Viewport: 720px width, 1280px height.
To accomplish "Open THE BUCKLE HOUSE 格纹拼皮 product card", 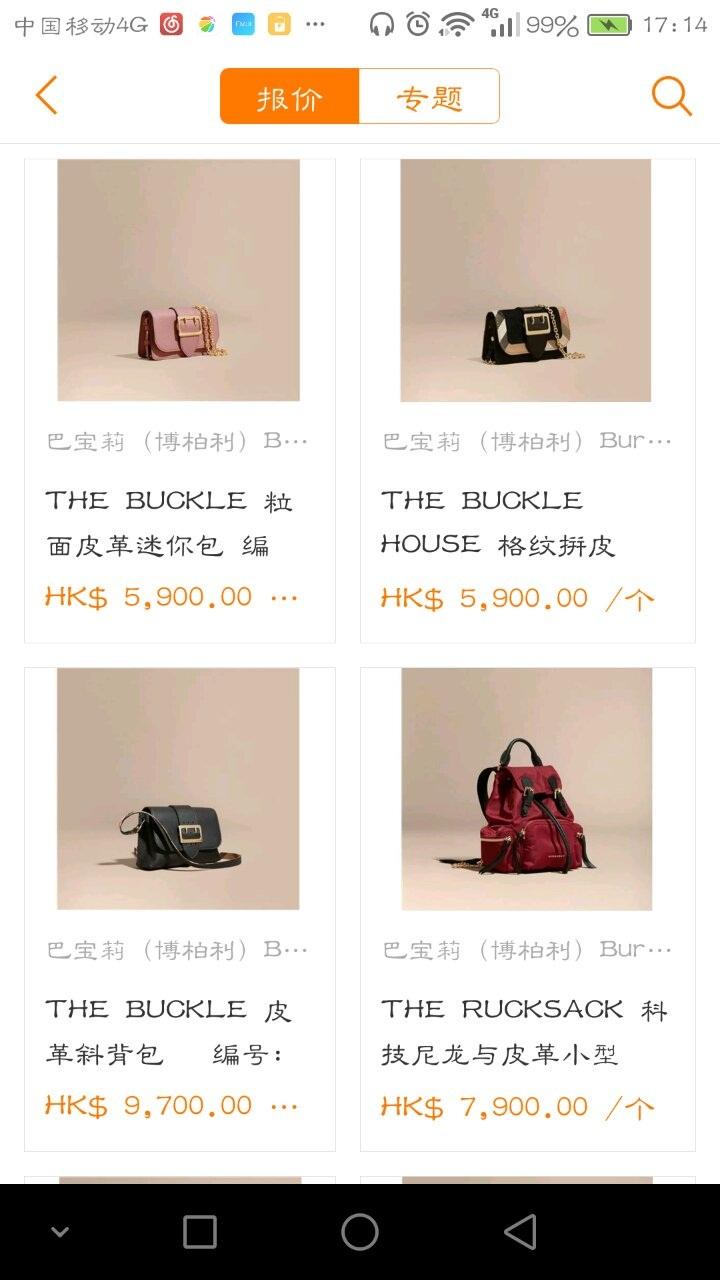I will [x=527, y=400].
